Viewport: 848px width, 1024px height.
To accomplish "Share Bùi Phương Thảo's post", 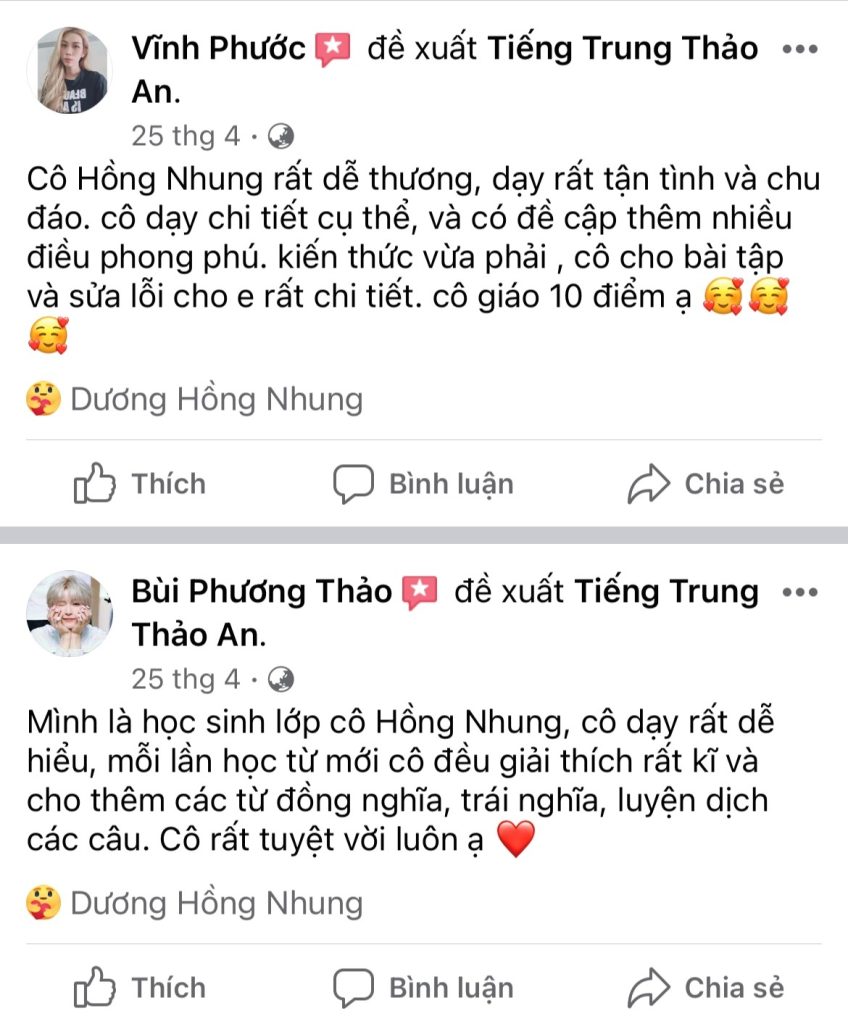I will pos(705,988).
